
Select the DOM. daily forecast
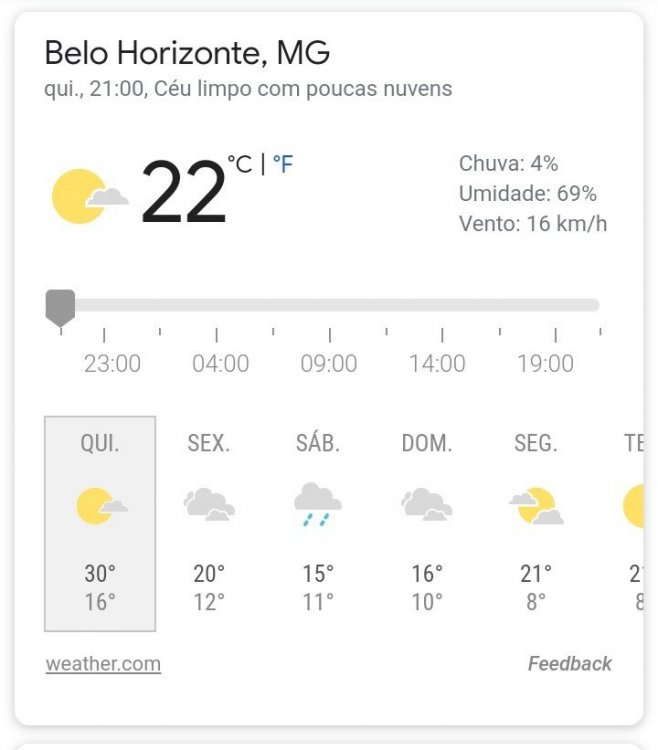click(427, 523)
